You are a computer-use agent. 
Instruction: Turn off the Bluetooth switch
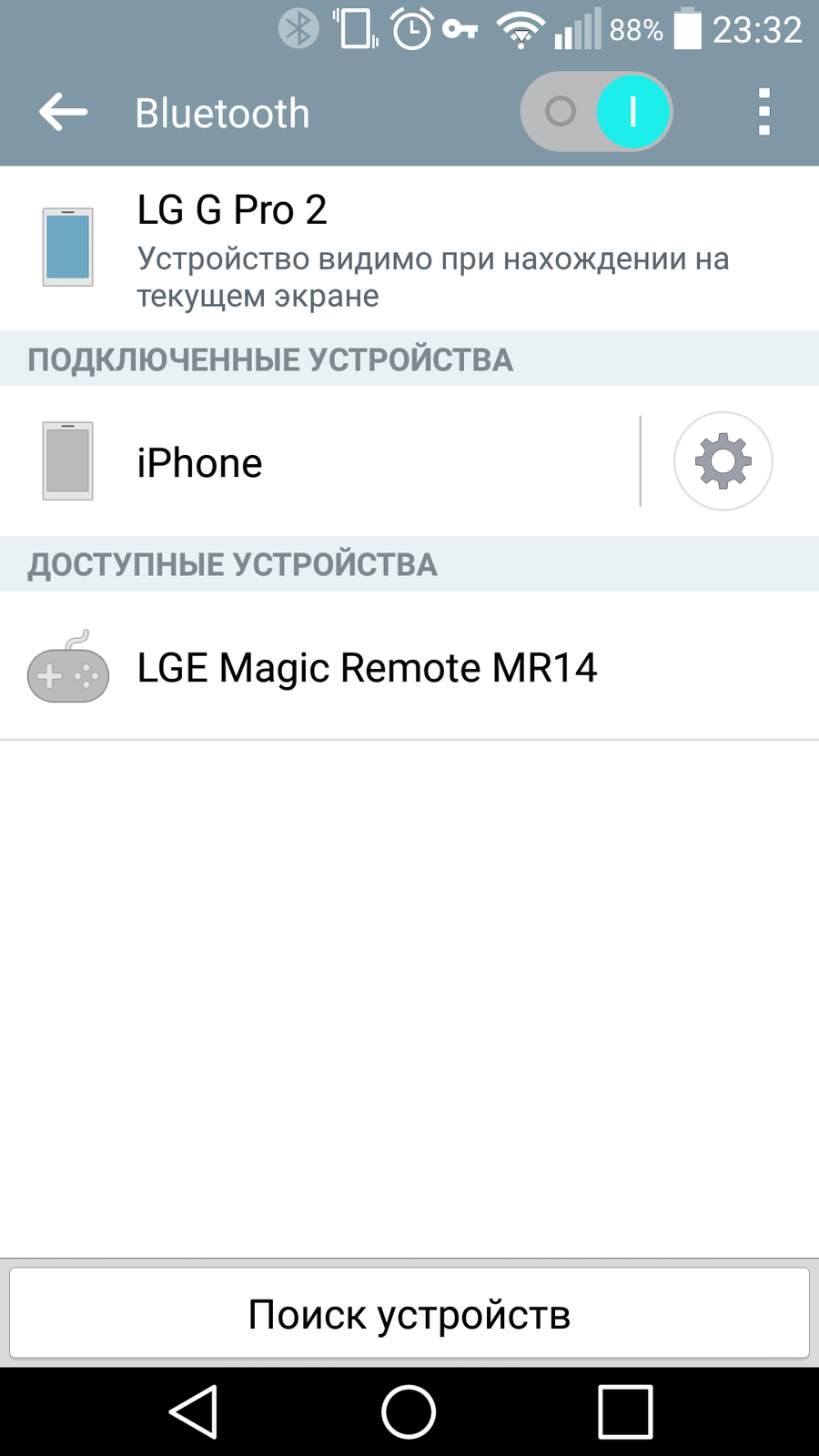pos(596,112)
